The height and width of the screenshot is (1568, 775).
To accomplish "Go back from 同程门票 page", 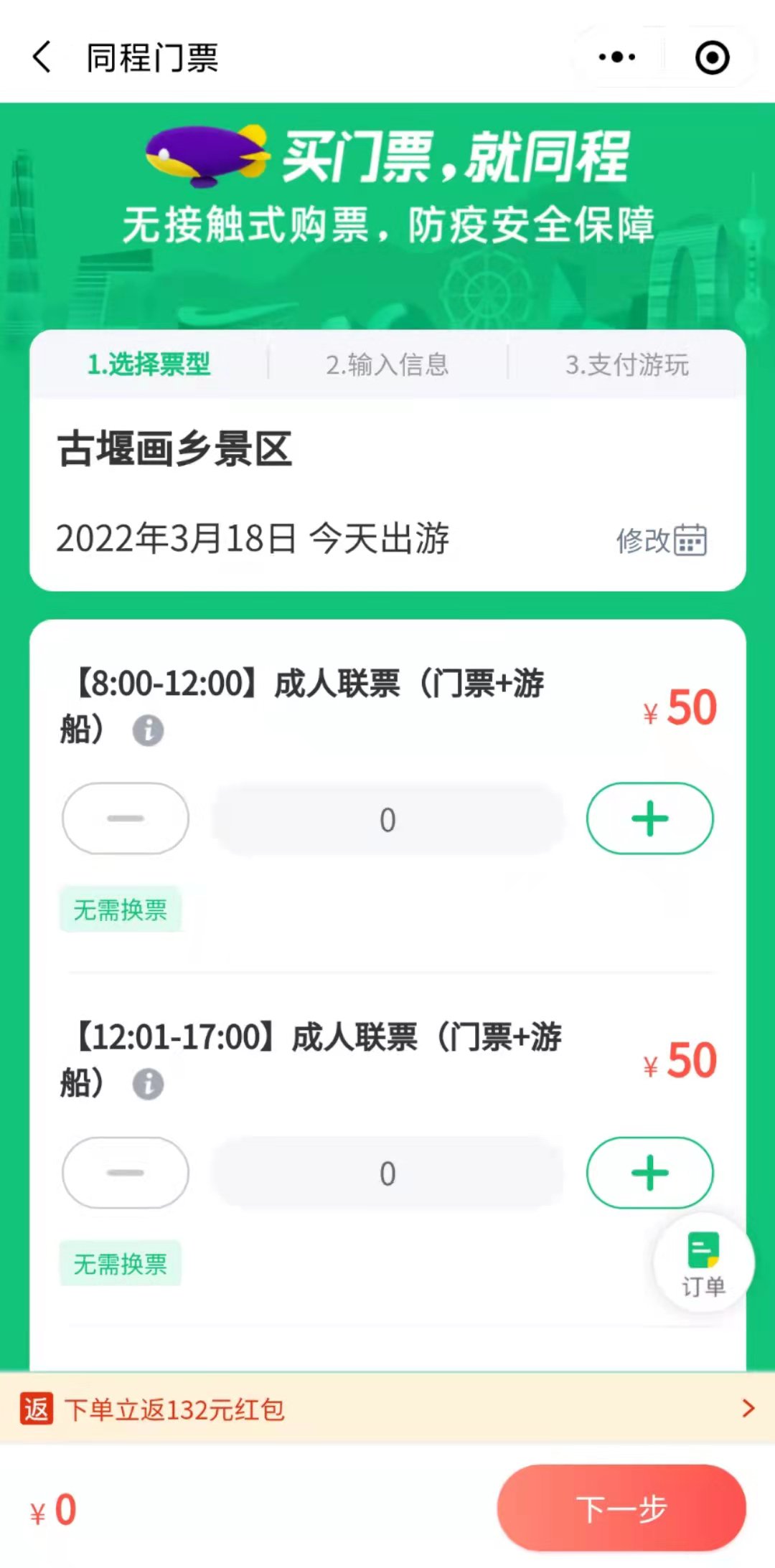I will pyautogui.click(x=42, y=57).
